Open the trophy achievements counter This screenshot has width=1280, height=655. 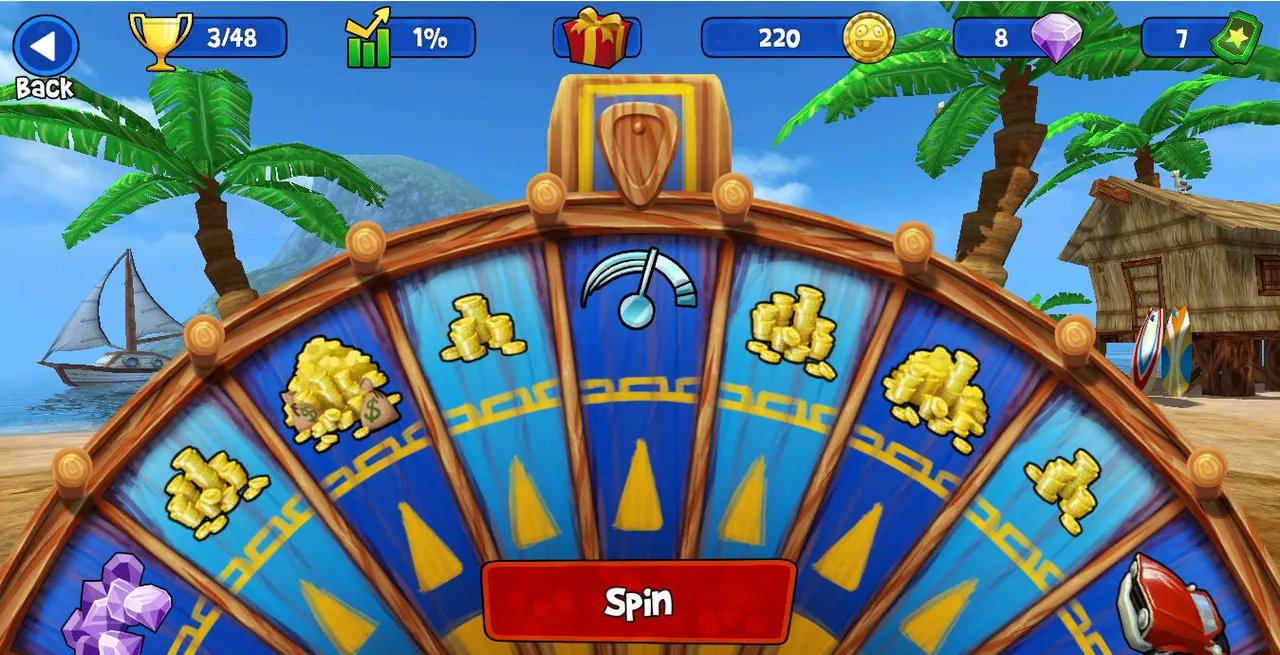pyautogui.click(x=209, y=38)
